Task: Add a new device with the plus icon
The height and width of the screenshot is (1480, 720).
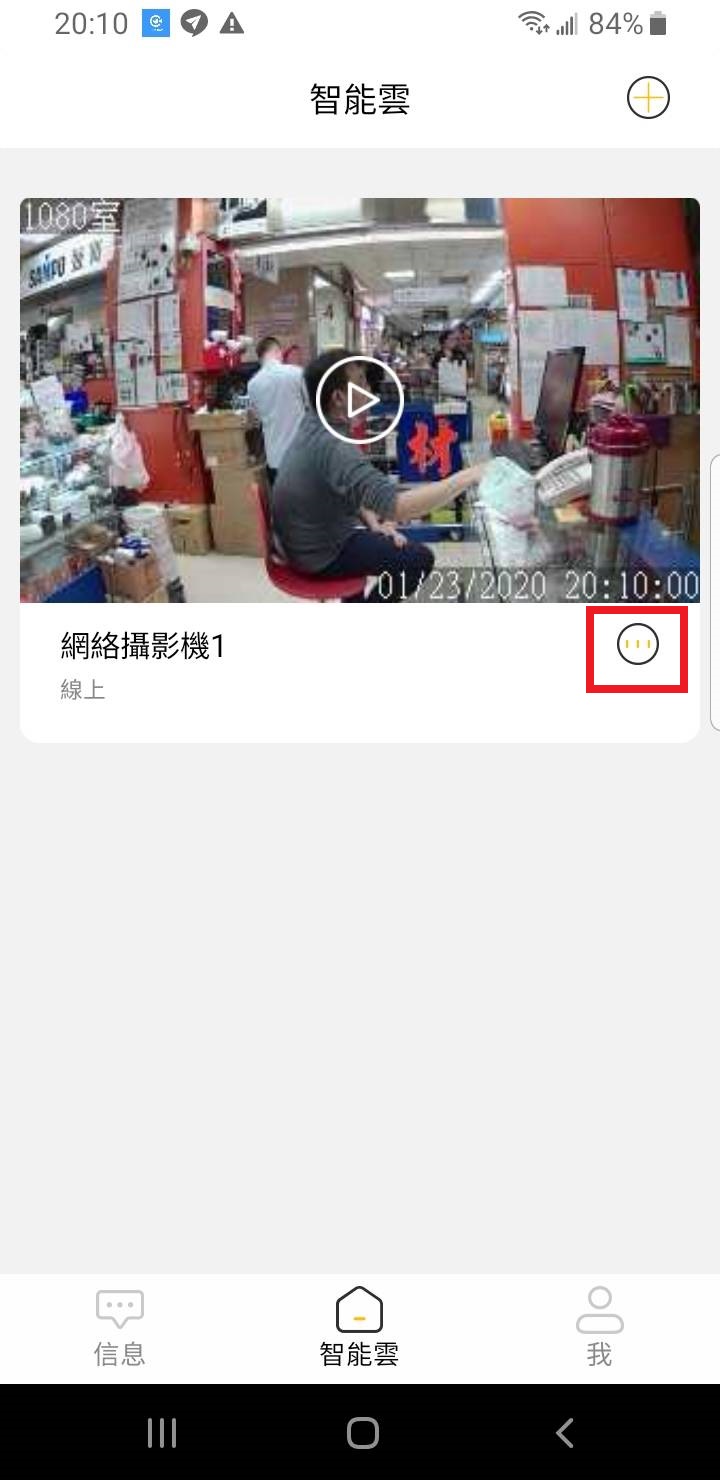Action: pos(648,98)
